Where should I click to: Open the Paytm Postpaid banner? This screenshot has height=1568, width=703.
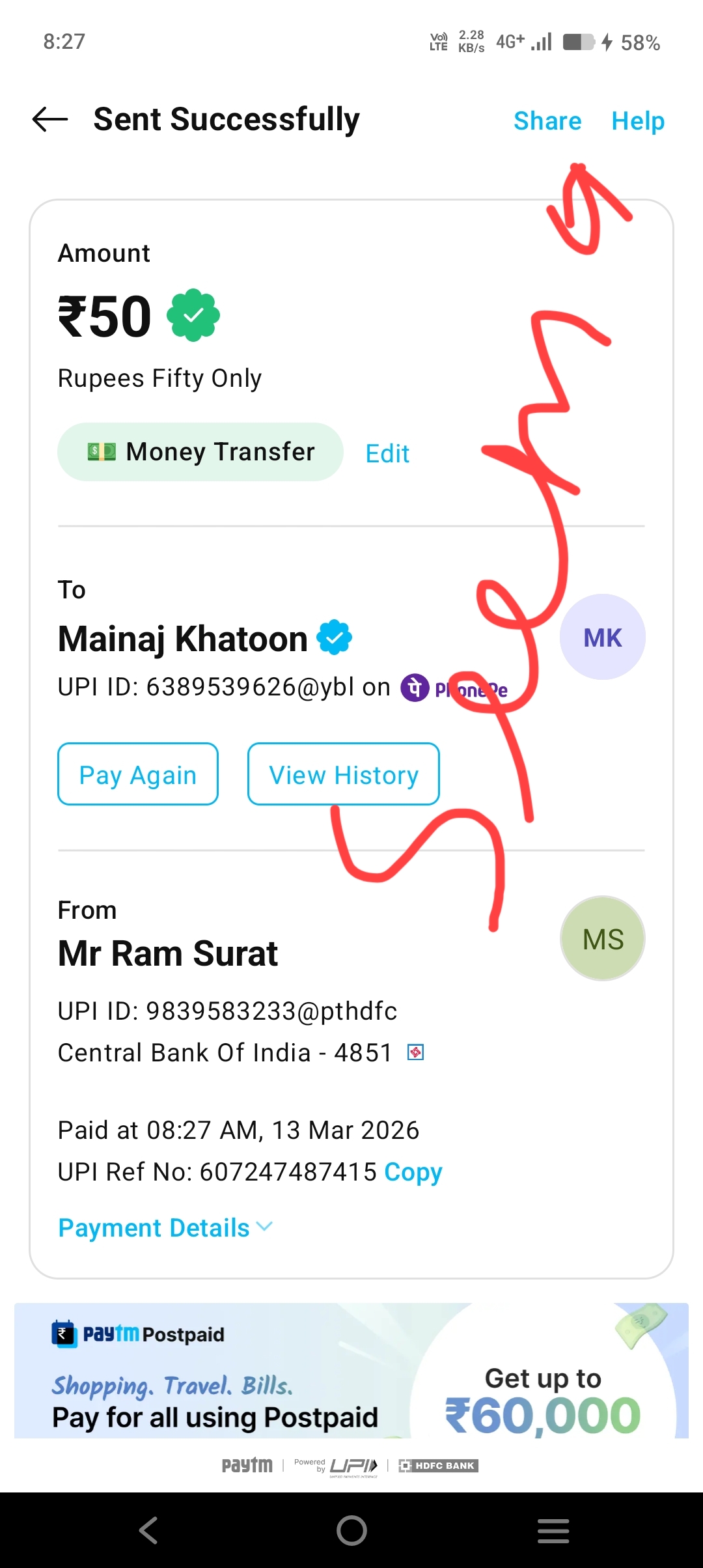pyautogui.click(x=351, y=1370)
